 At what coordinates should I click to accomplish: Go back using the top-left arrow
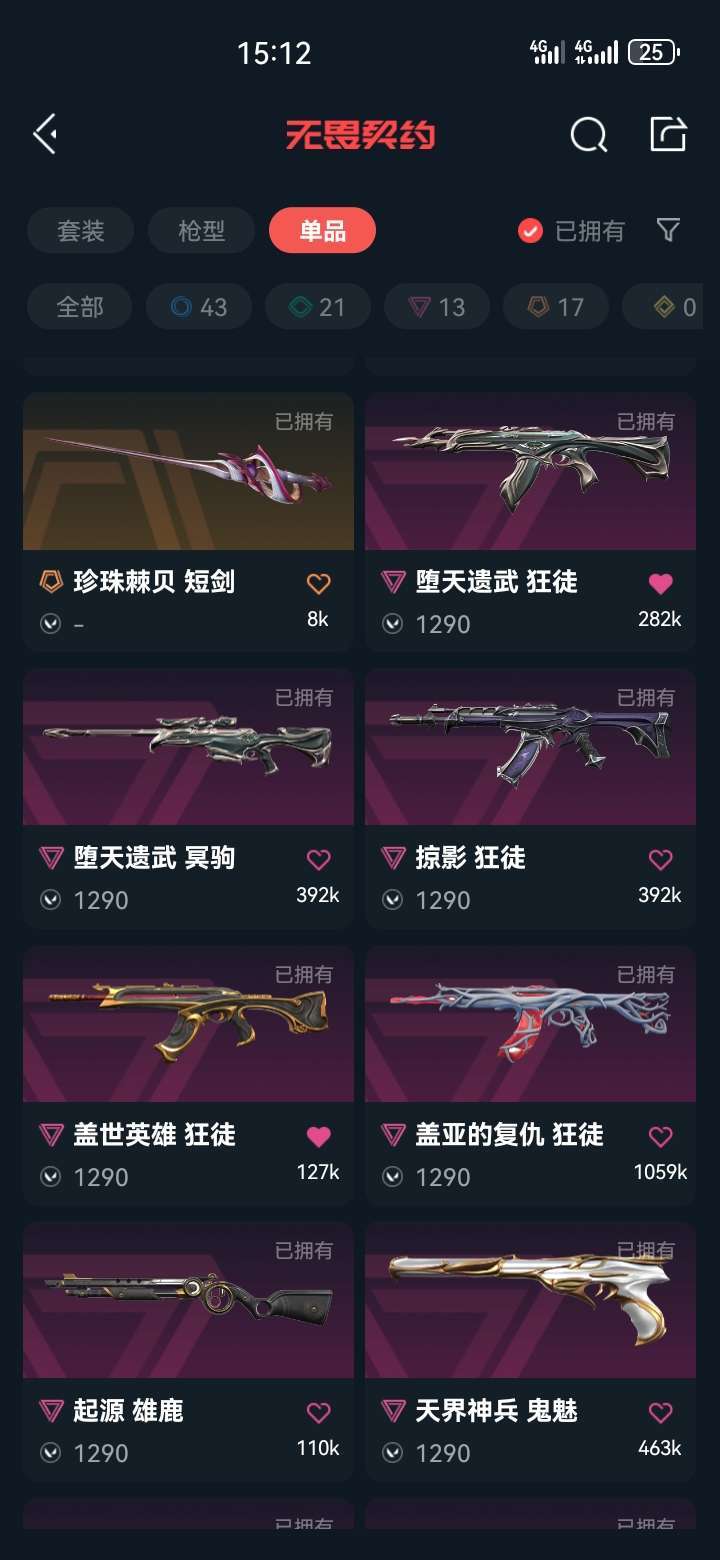pos(45,134)
